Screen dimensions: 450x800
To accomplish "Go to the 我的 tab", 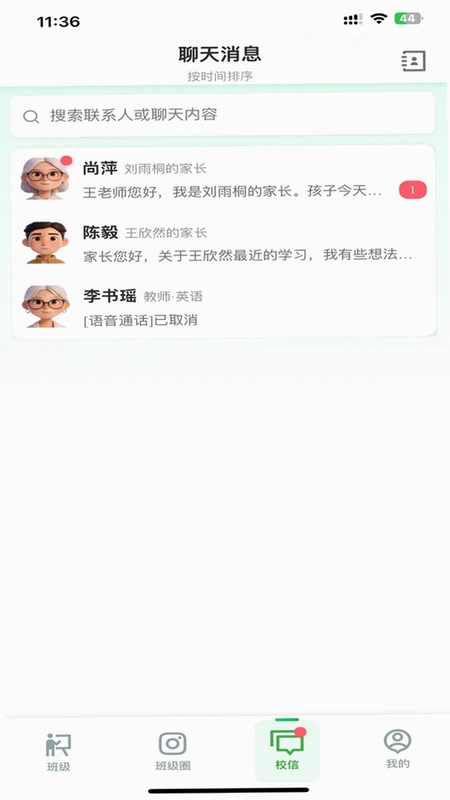I will point(397,749).
